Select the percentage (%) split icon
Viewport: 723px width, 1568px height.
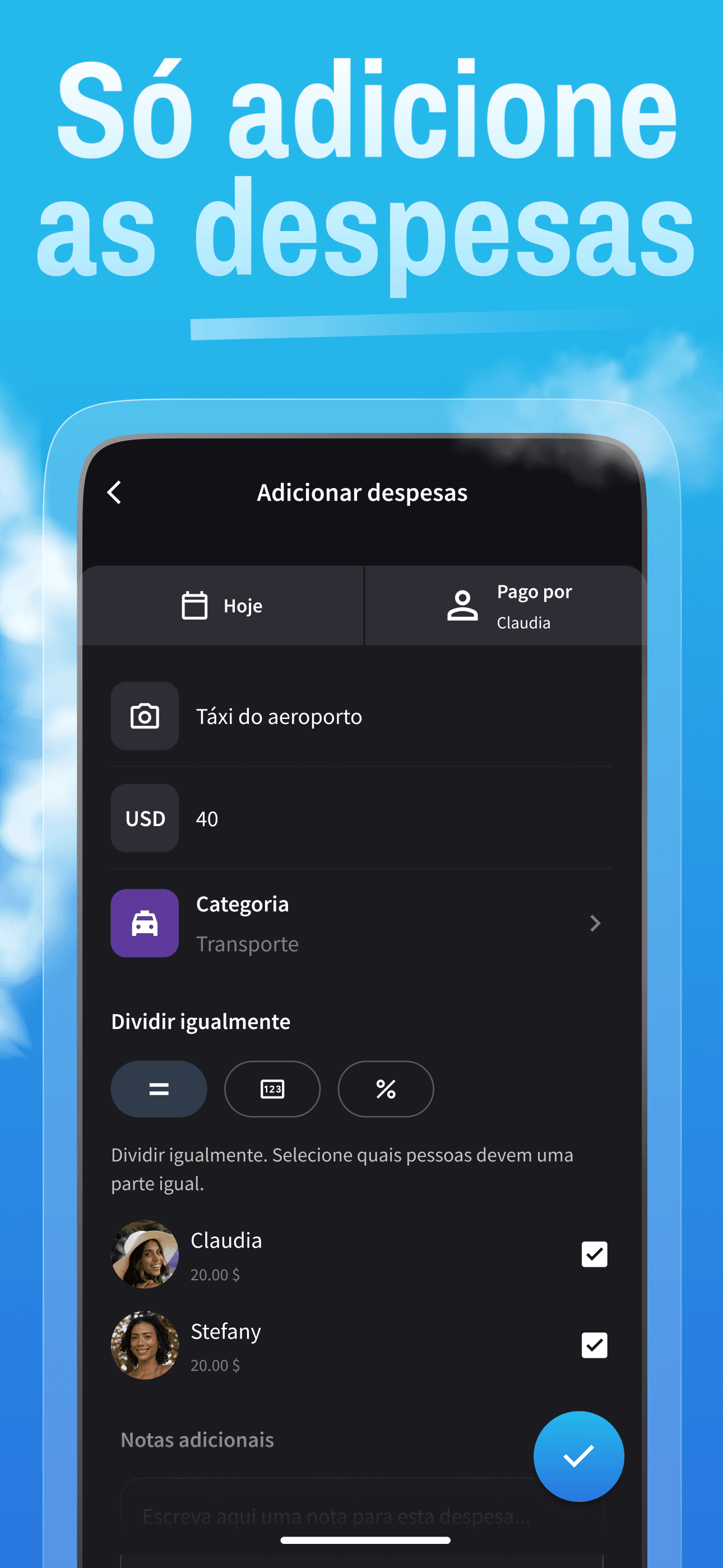pos(384,1089)
